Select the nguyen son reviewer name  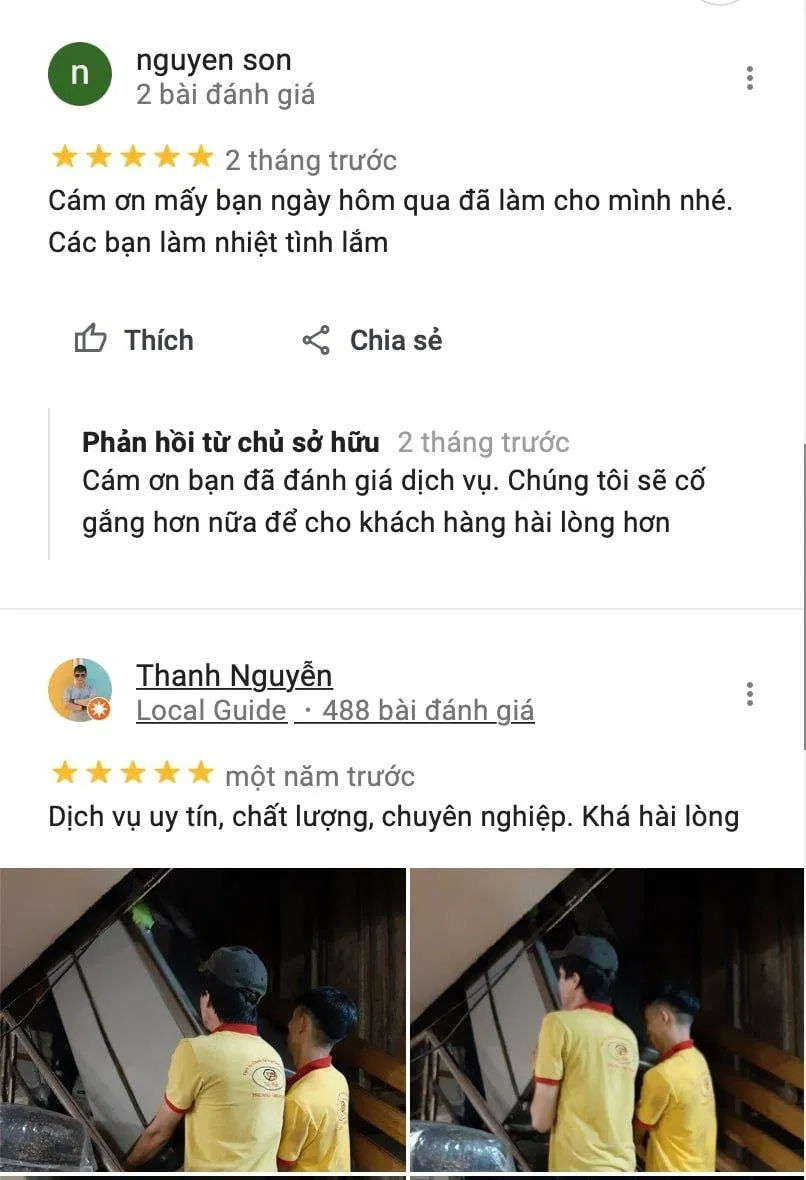(x=214, y=60)
